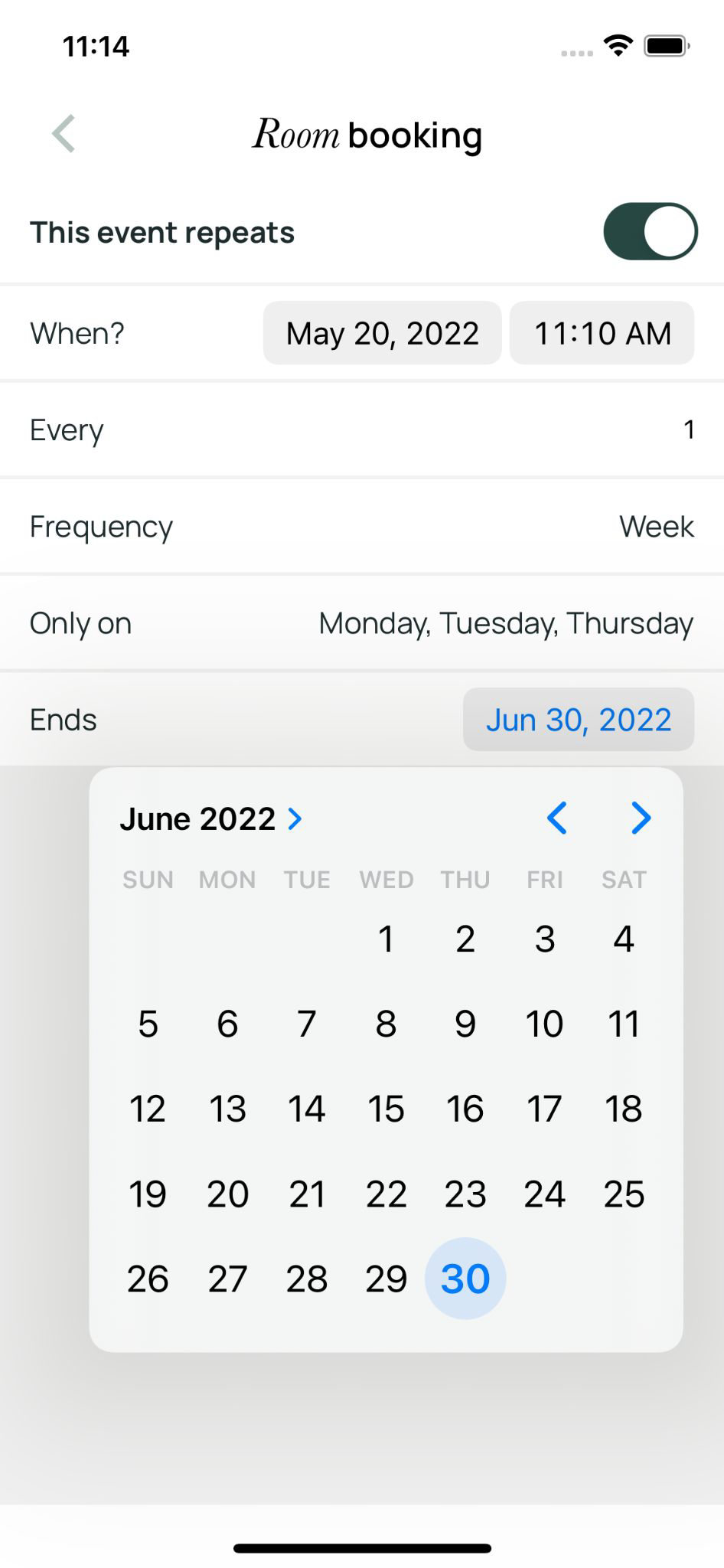The image size is (724, 1568).
Task: Pick June 10 as the end date
Action: coord(544,1024)
